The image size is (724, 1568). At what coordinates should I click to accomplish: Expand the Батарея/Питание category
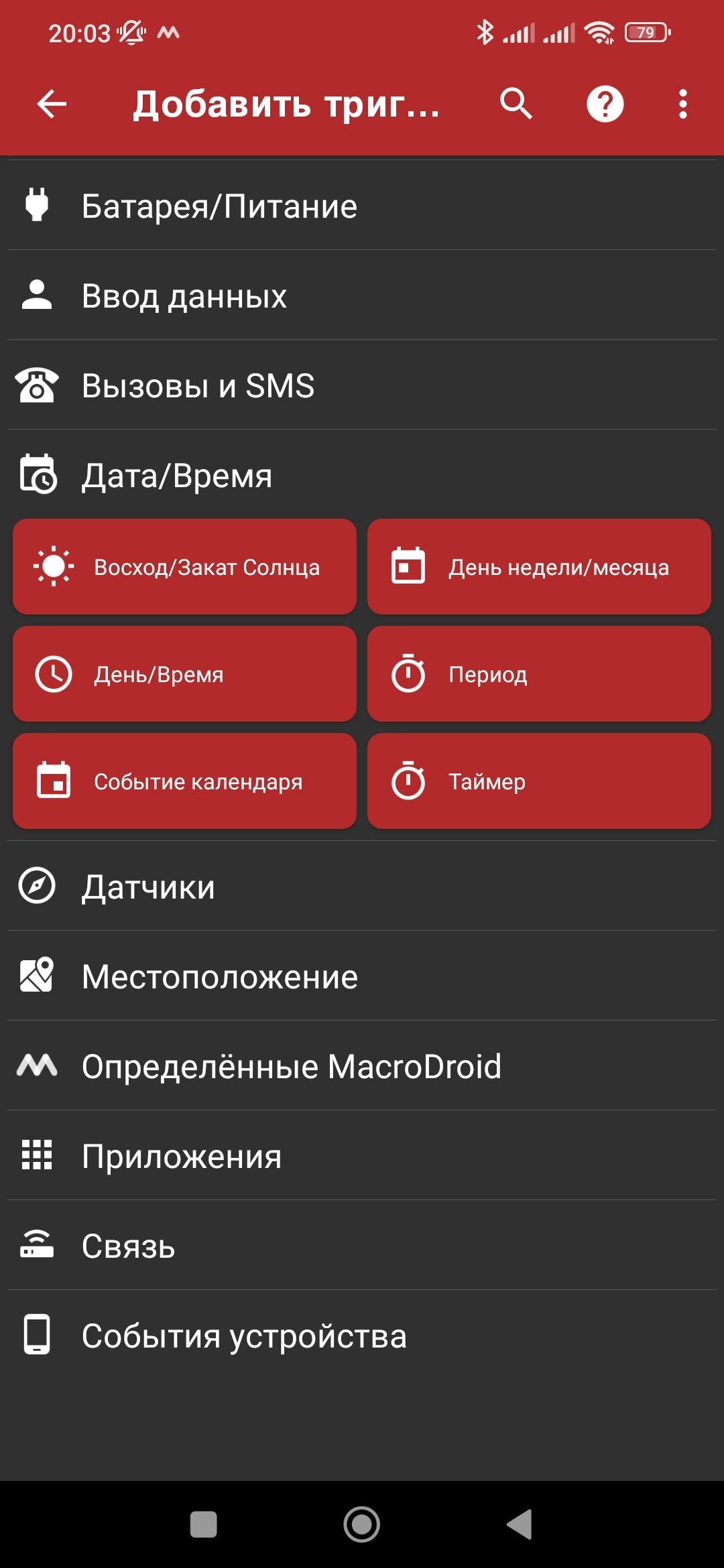[x=362, y=206]
